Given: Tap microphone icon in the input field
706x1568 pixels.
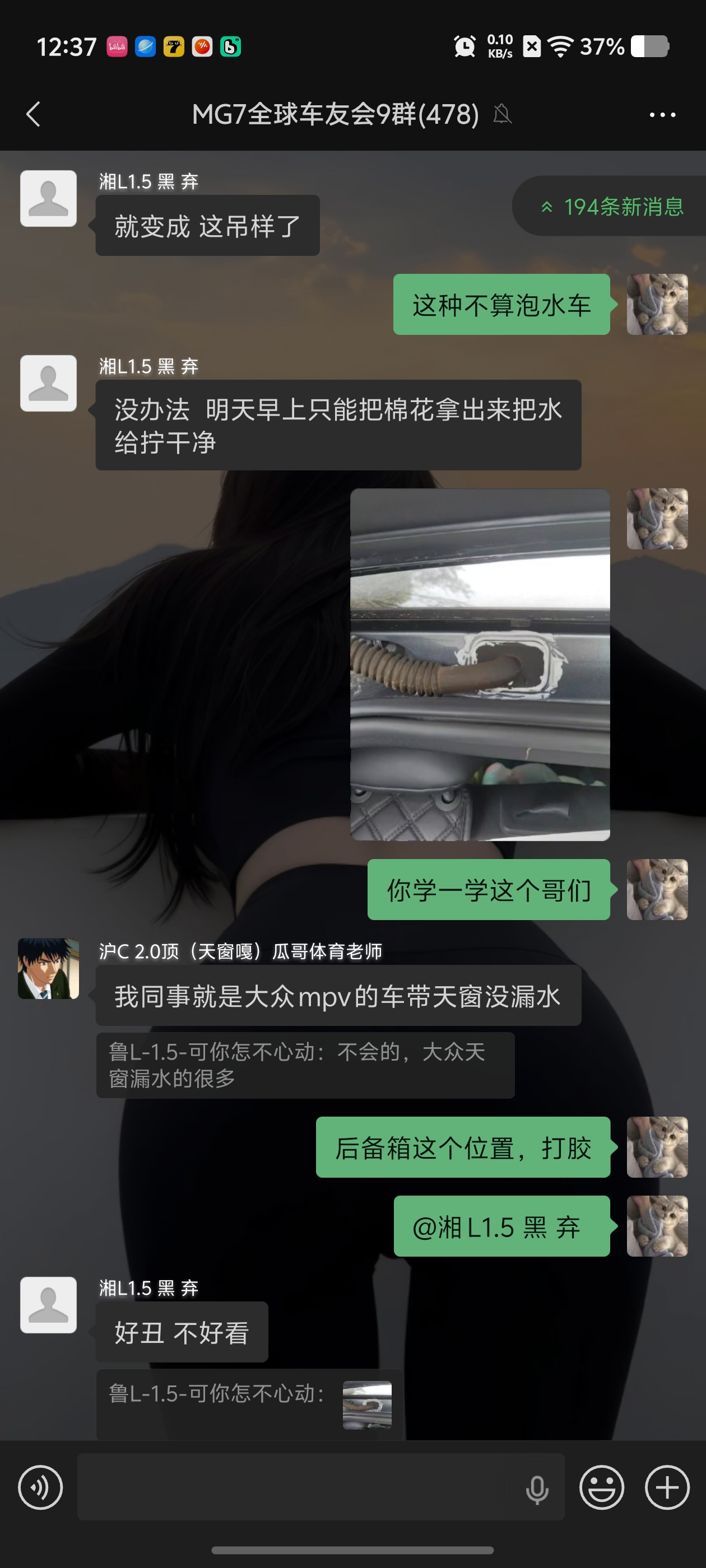Looking at the screenshot, I should pyautogui.click(x=537, y=1489).
